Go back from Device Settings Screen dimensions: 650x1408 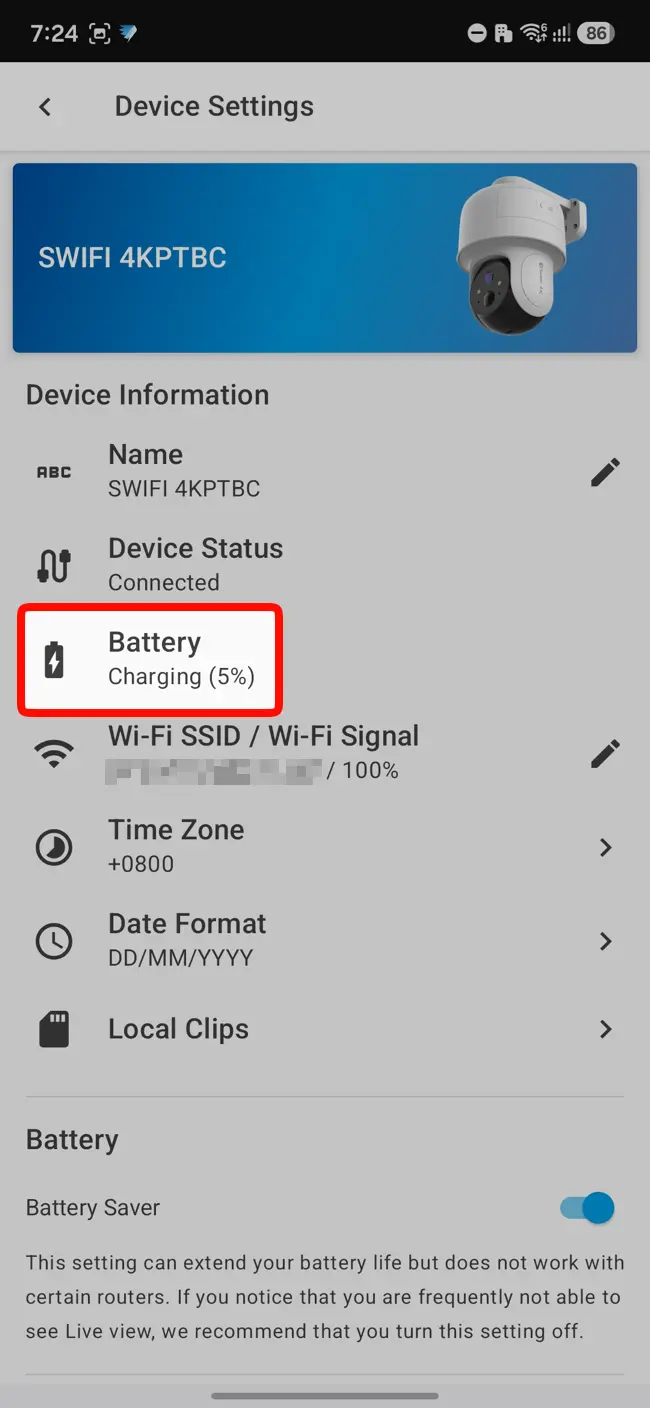click(45, 107)
